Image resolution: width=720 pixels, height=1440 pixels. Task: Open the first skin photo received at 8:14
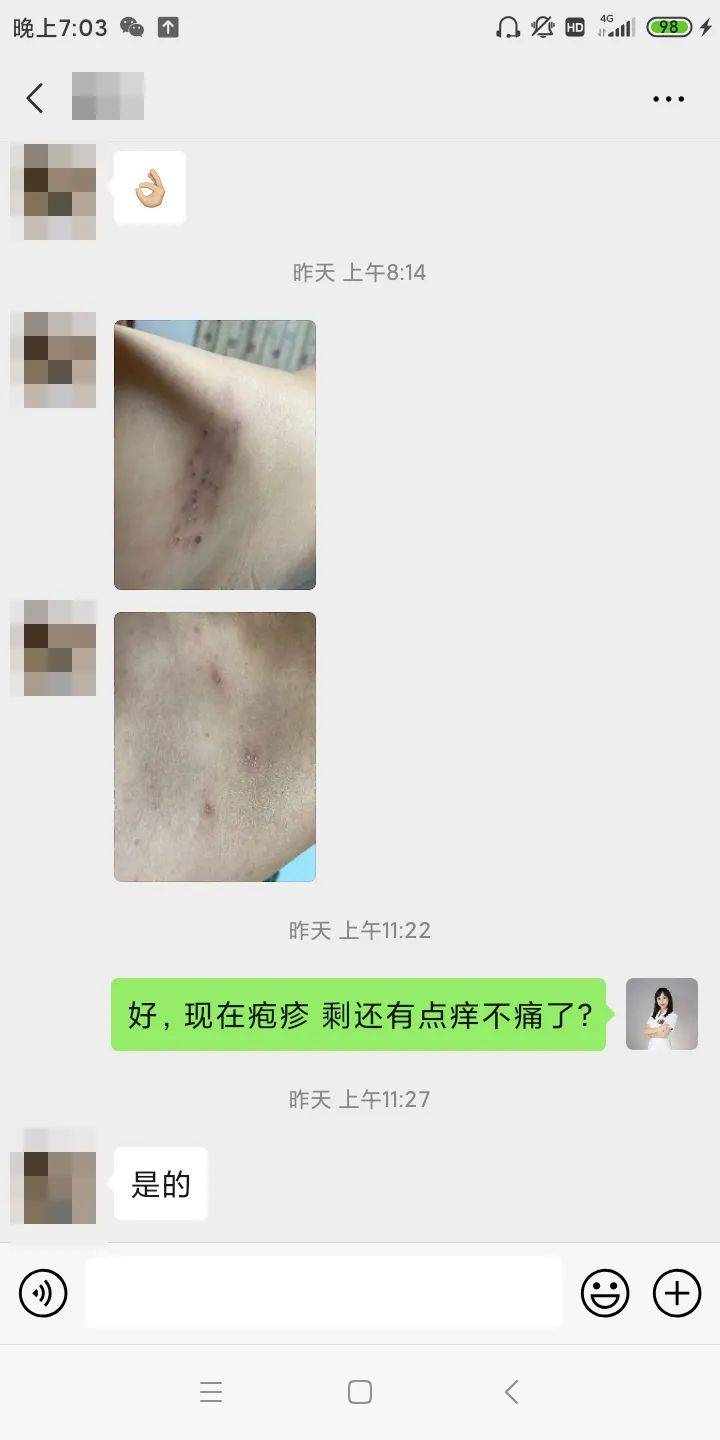click(x=215, y=455)
